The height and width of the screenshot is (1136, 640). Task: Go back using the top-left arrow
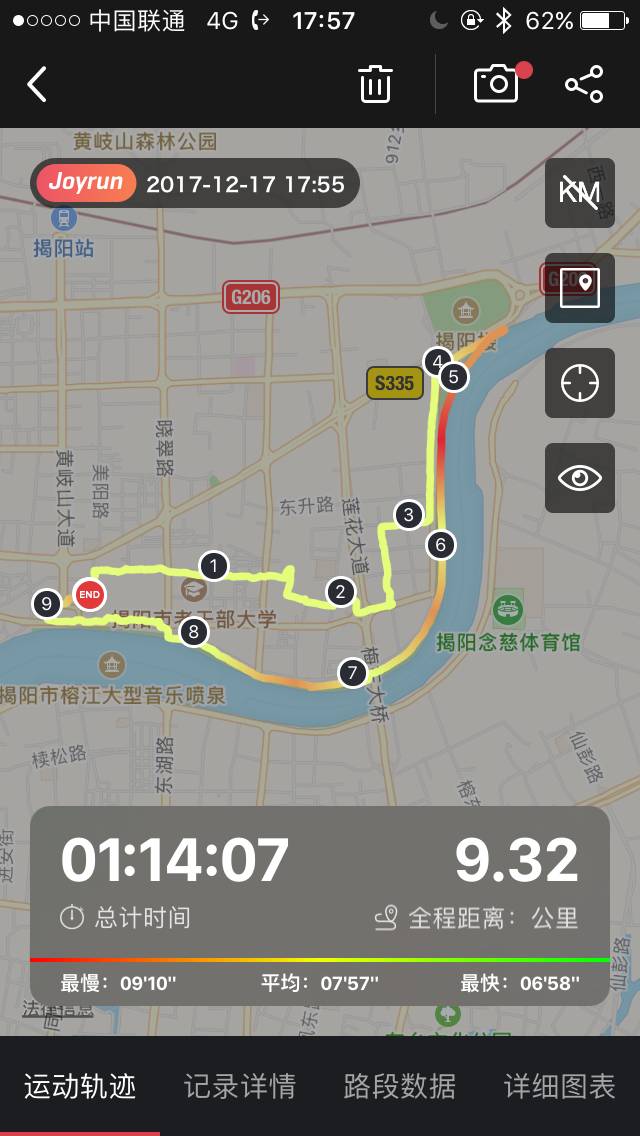(37, 84)
